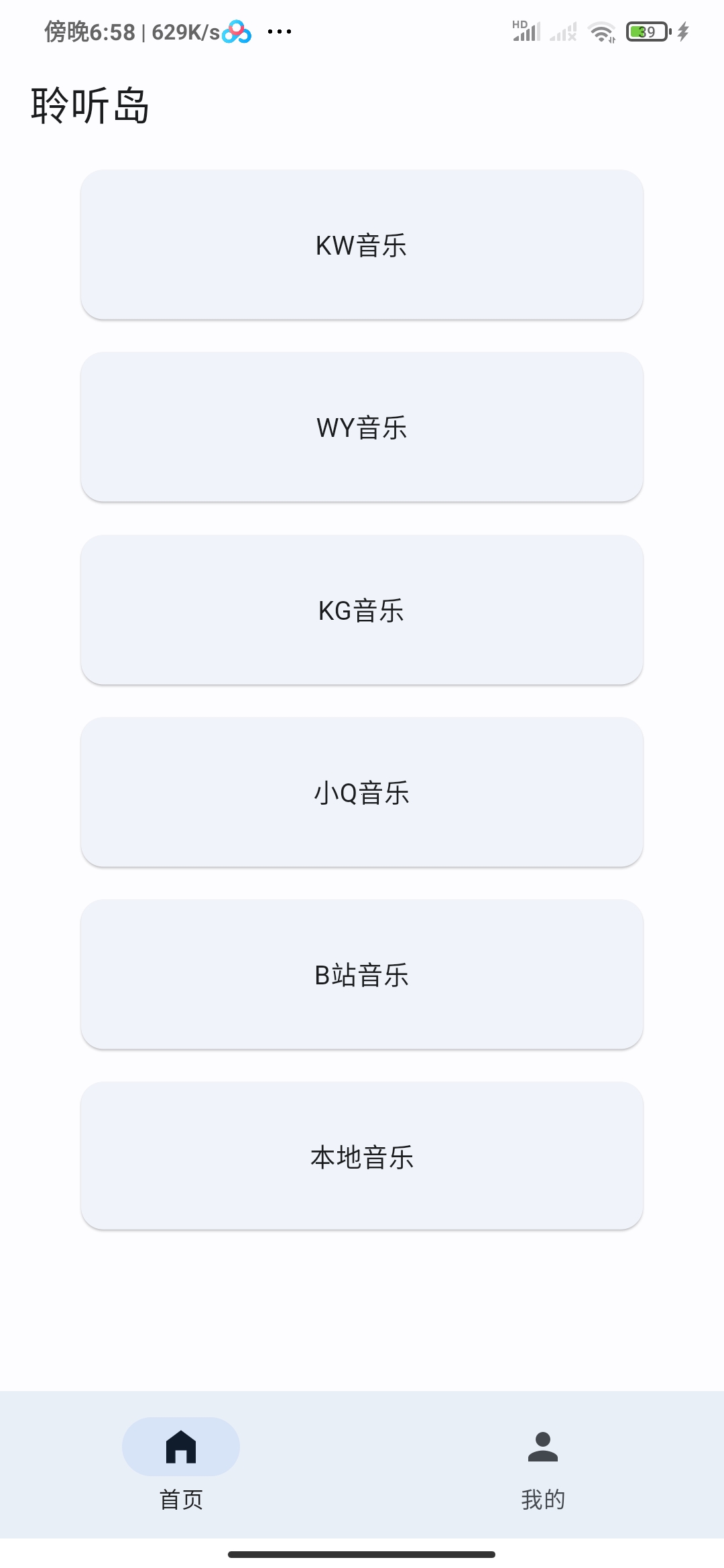Tap the charging lightning icon in status bar
Screen dimensions: 724x1568
pyautogui.click(x=682, y=30)
